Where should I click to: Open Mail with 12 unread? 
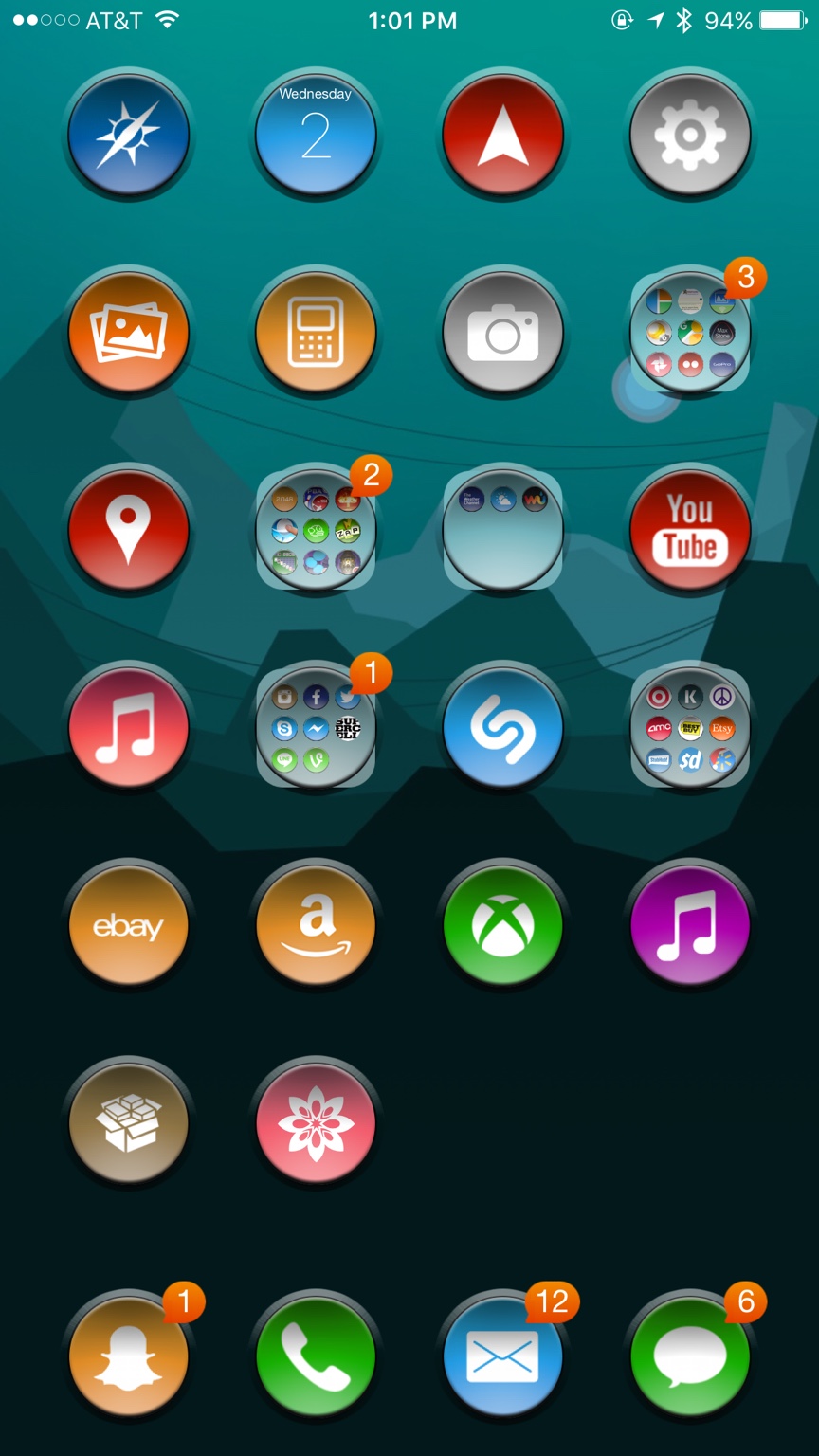503,1357
